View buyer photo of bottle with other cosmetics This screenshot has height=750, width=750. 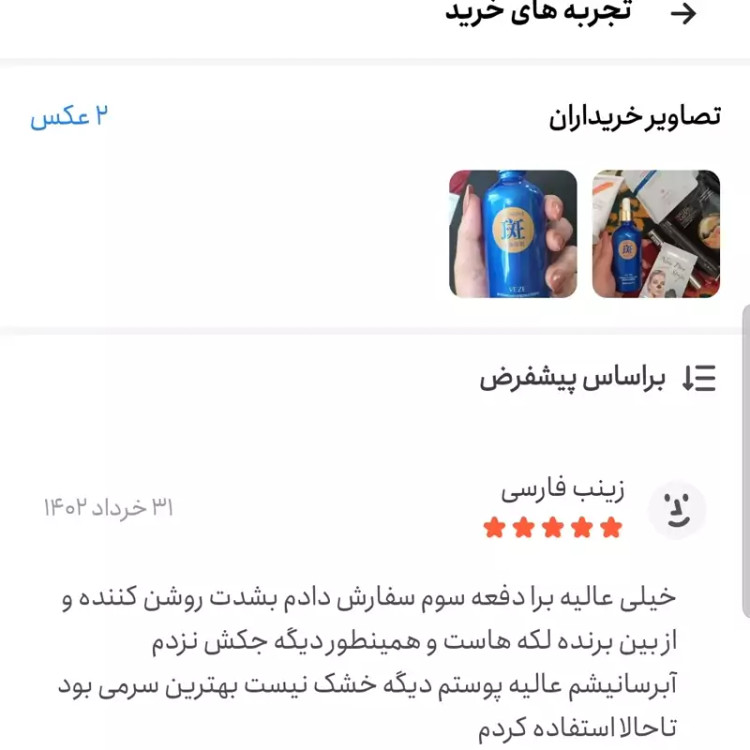click(656, 234)
